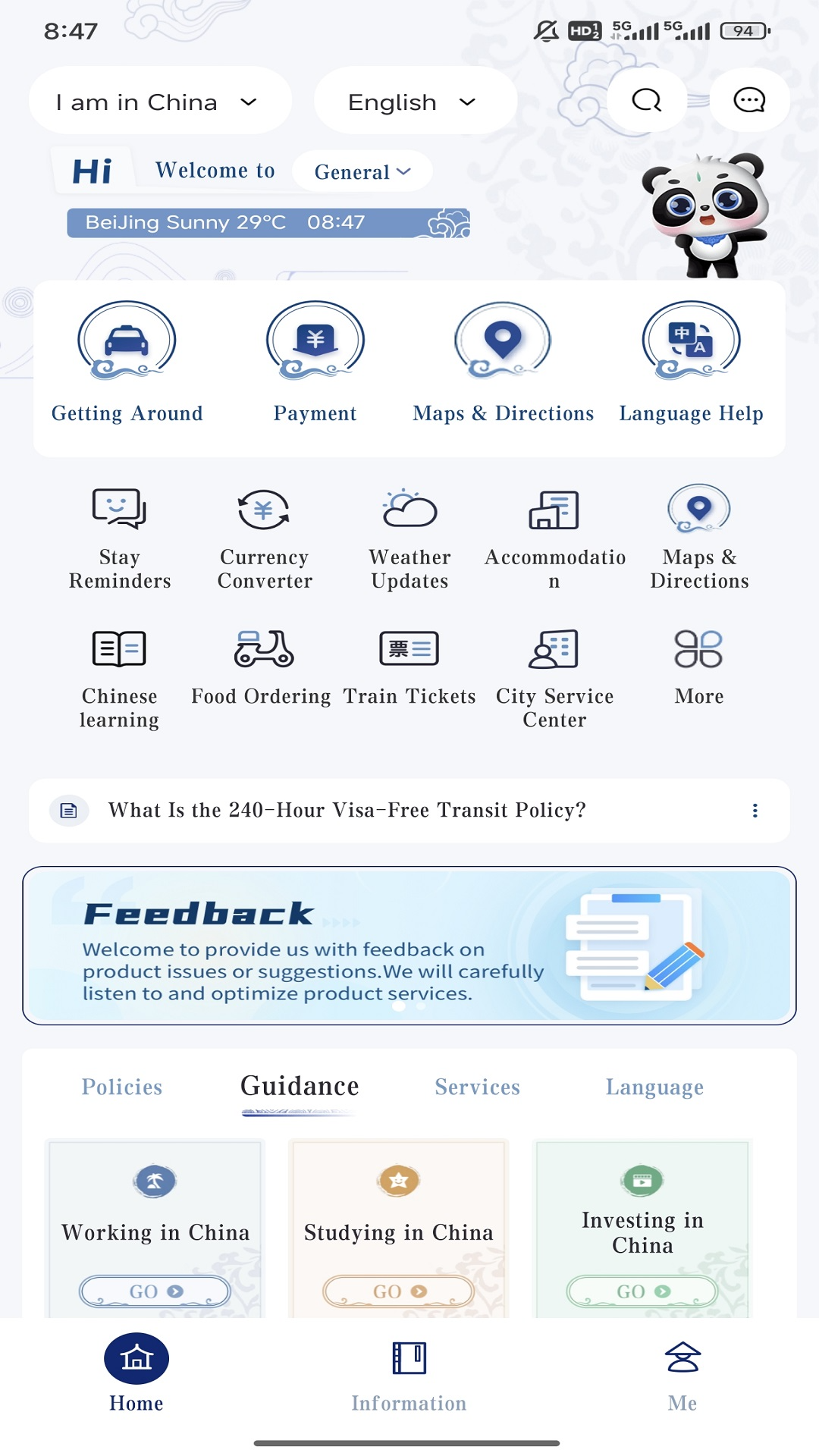Screen dimensions: 819x1456
Task: Open the Feedback banner
Action: [x=409, y=946]
